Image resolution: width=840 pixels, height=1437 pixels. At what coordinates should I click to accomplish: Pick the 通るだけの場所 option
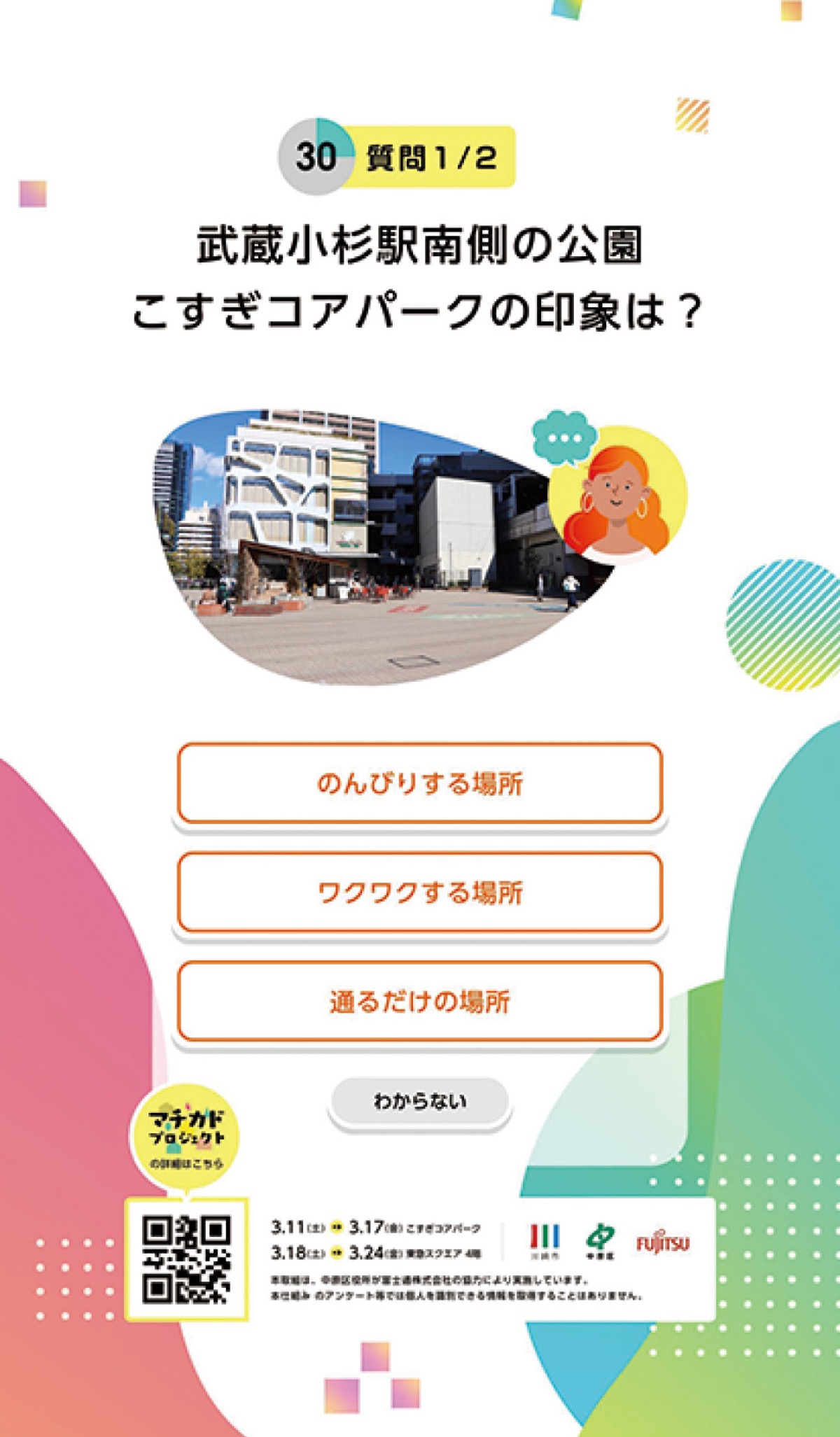[x=419, y=1002]
